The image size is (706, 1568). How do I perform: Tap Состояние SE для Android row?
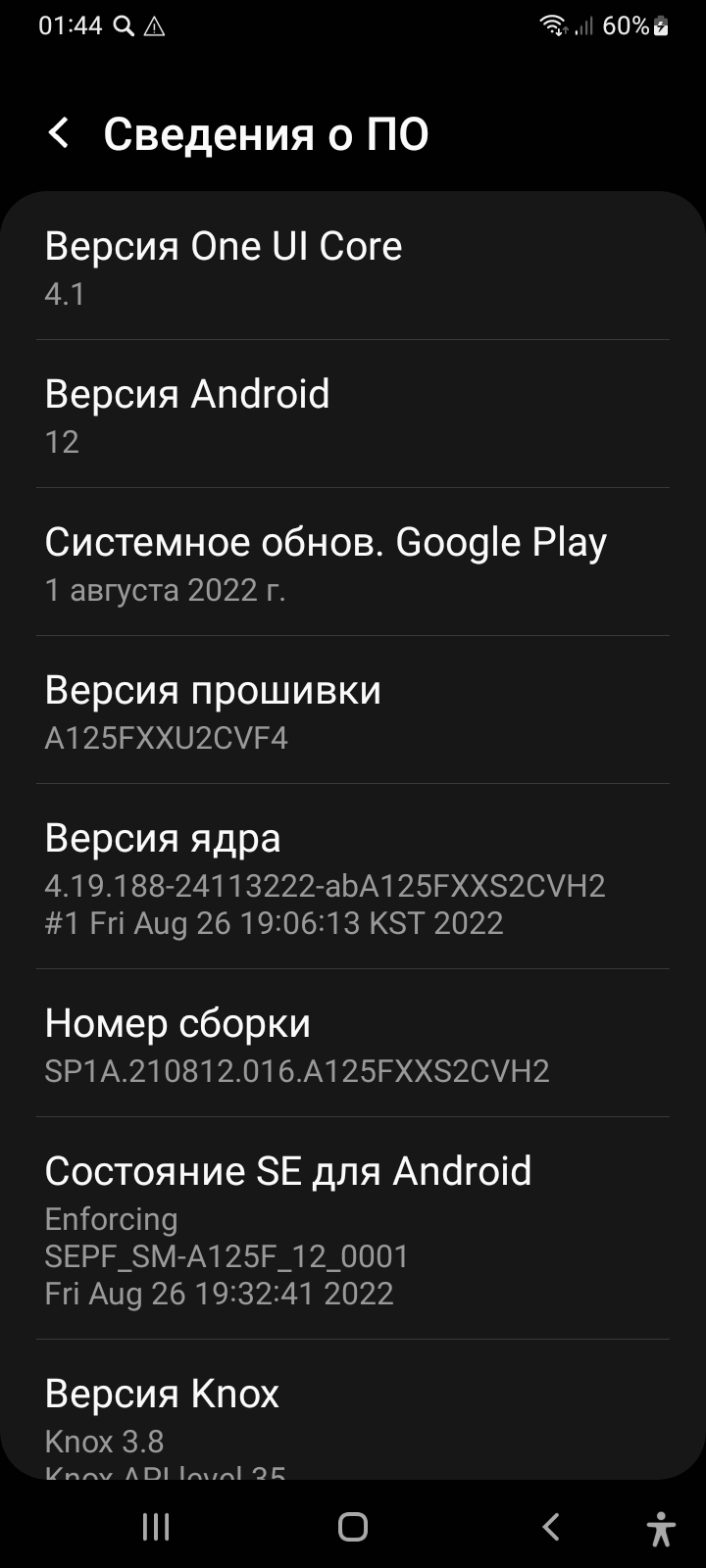point(353,1229)
